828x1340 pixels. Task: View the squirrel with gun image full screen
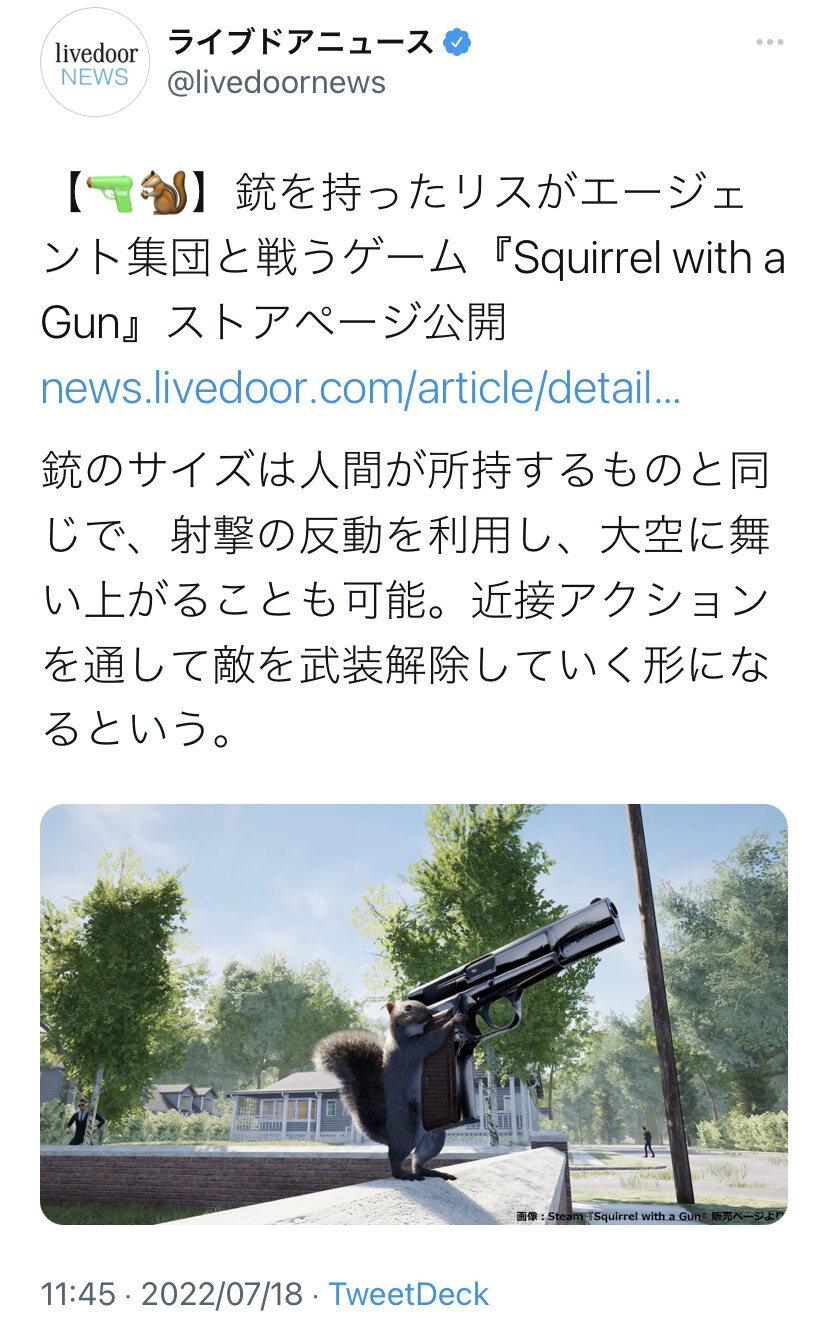[x=414, y=1014]
